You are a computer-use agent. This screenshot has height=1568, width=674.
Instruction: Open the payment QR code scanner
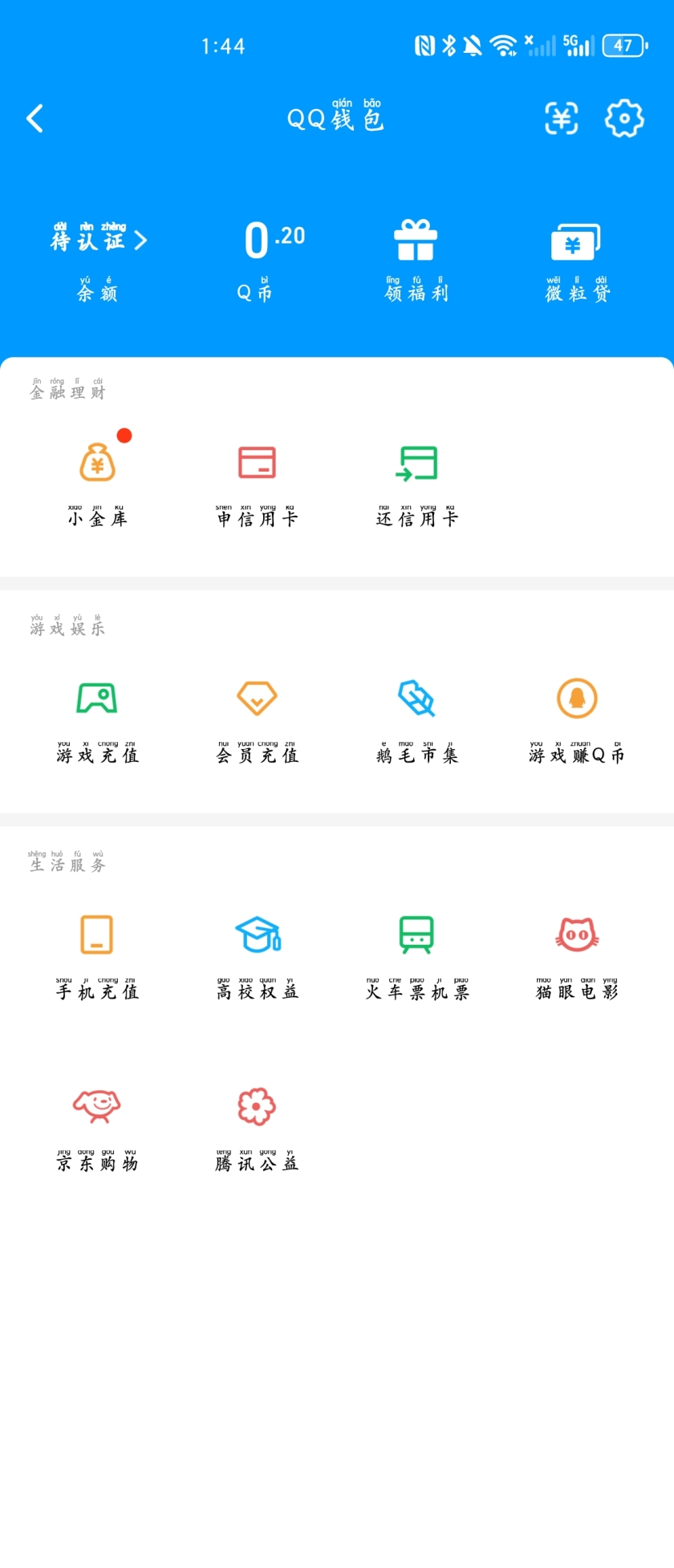pyautogui.click(x=562, y=118)
